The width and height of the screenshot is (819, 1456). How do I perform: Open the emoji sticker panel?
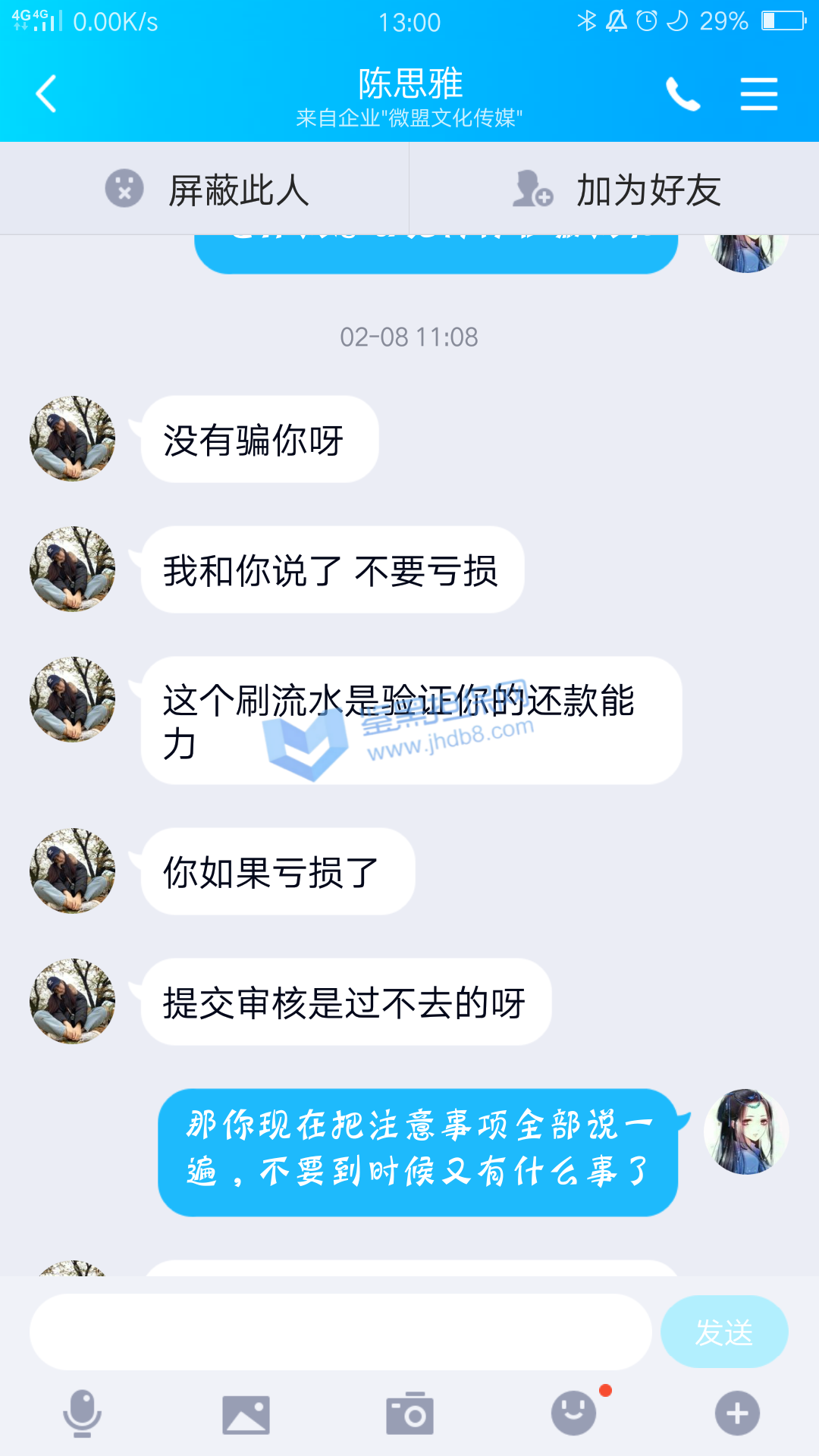pos(573,1414)
